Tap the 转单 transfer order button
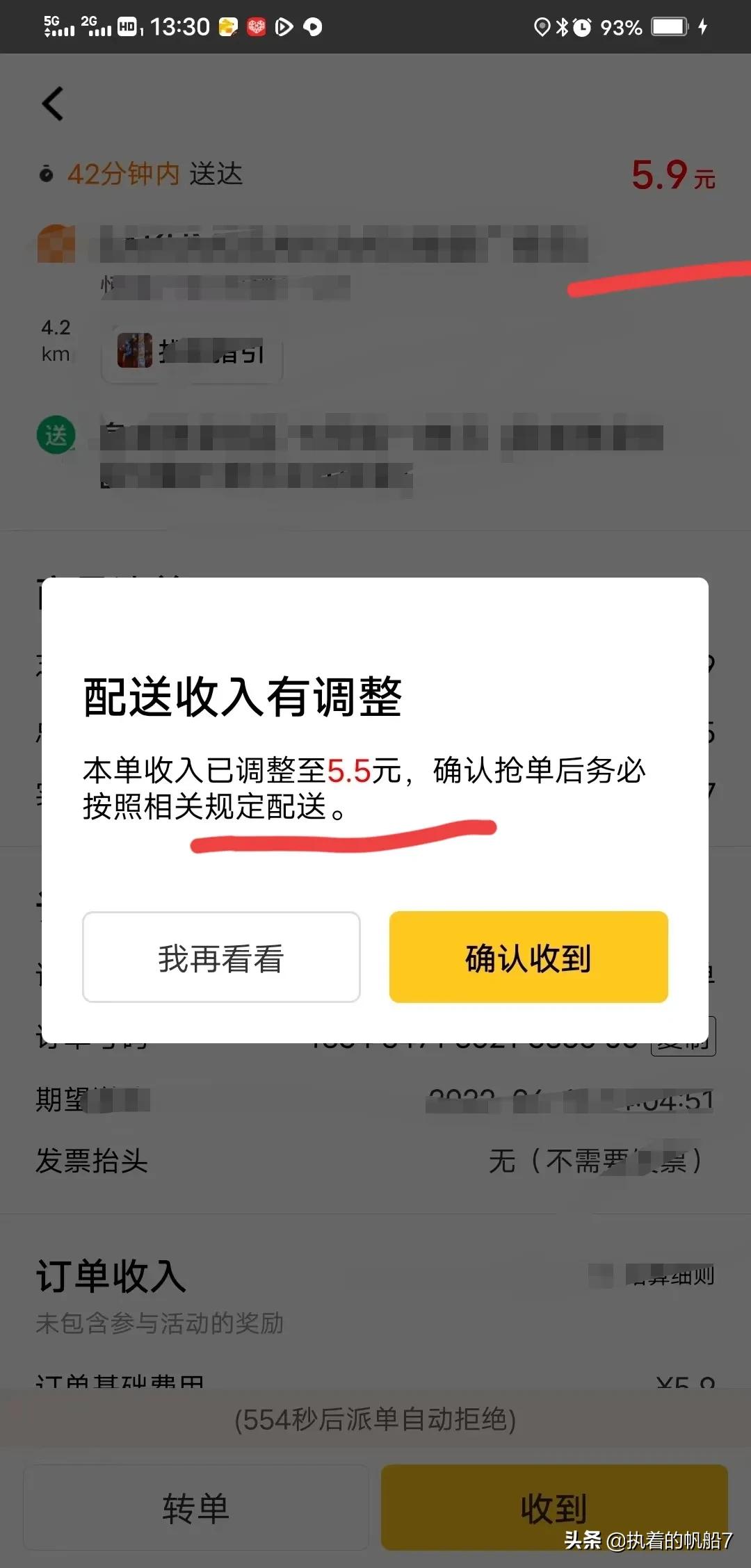 coord(195,1508)
